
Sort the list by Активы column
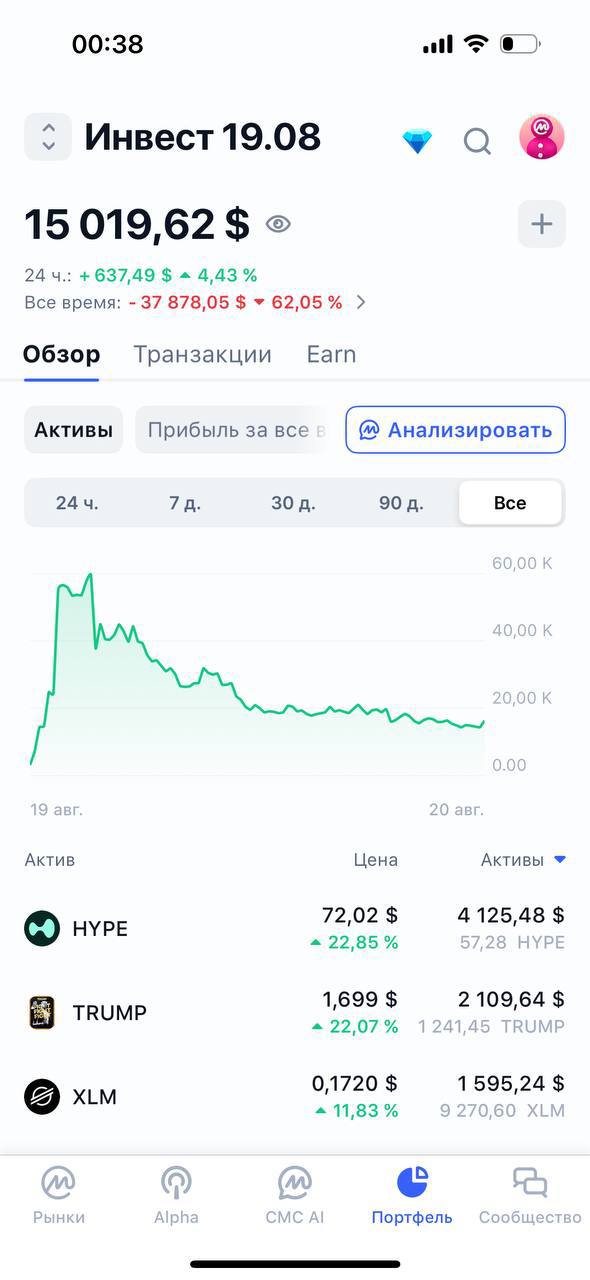tap(523, 860)
